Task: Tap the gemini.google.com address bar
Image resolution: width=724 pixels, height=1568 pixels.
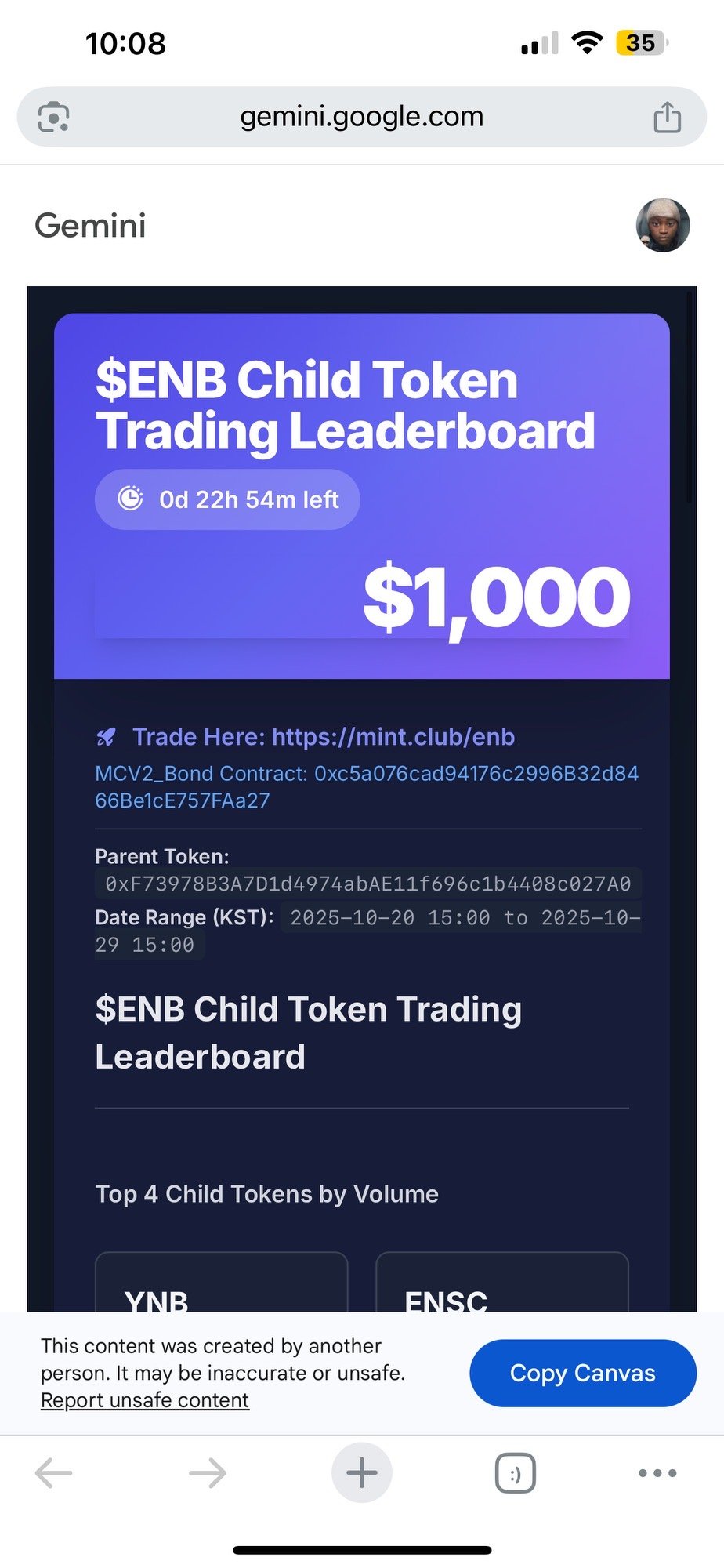Action: tap(361, 117)
